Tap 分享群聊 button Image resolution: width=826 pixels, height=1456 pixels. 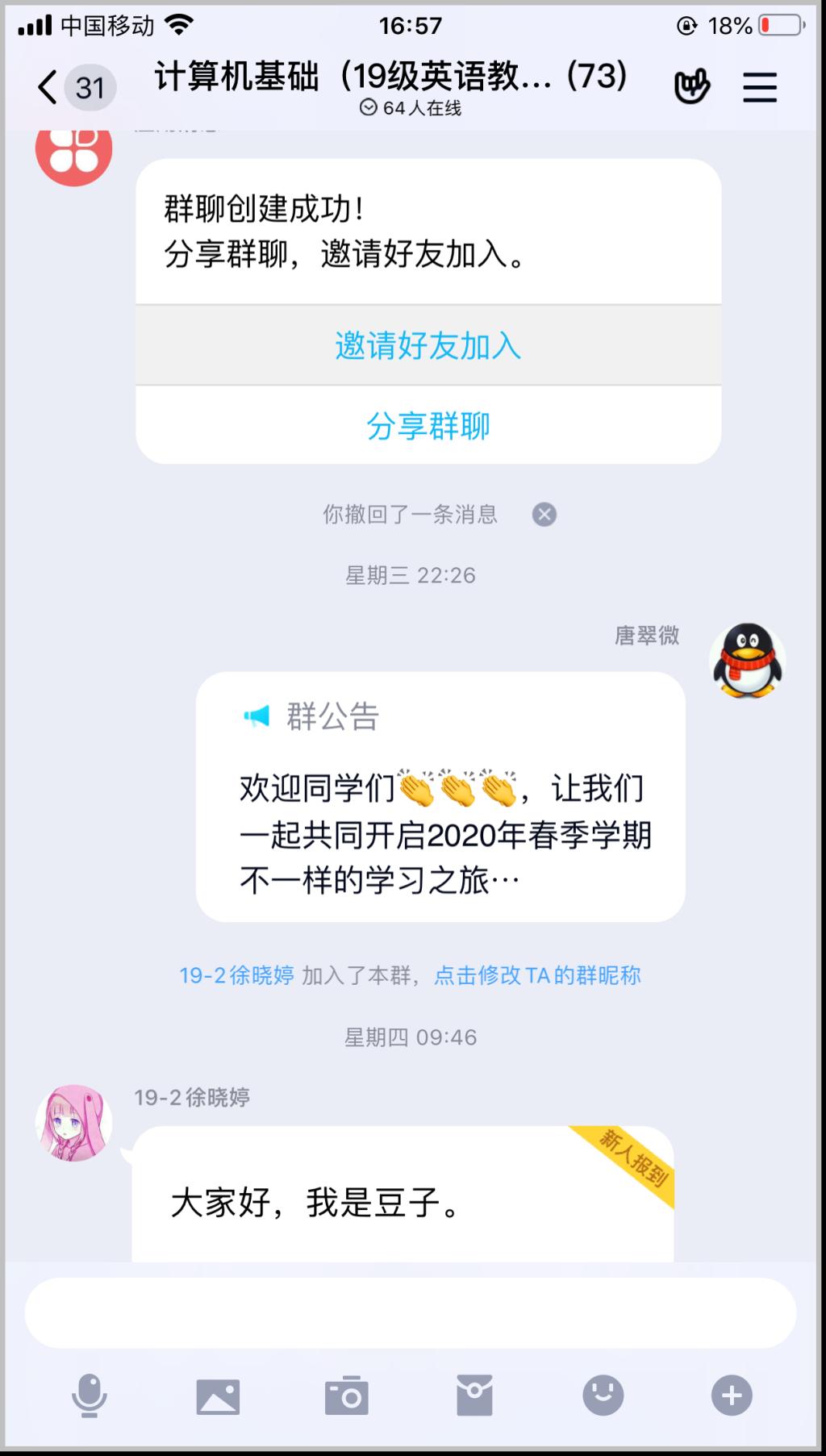point(428,425)
